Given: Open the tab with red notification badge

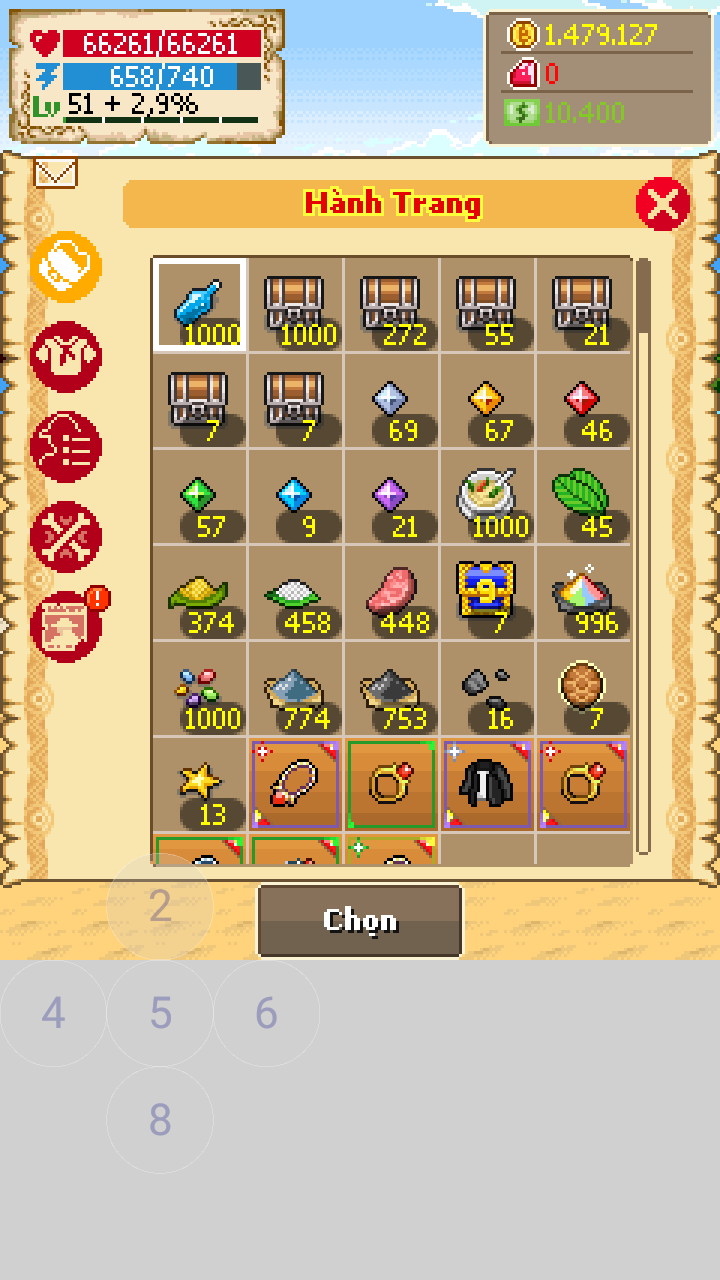Looking at the screenshot, I should tap(66, 627).
